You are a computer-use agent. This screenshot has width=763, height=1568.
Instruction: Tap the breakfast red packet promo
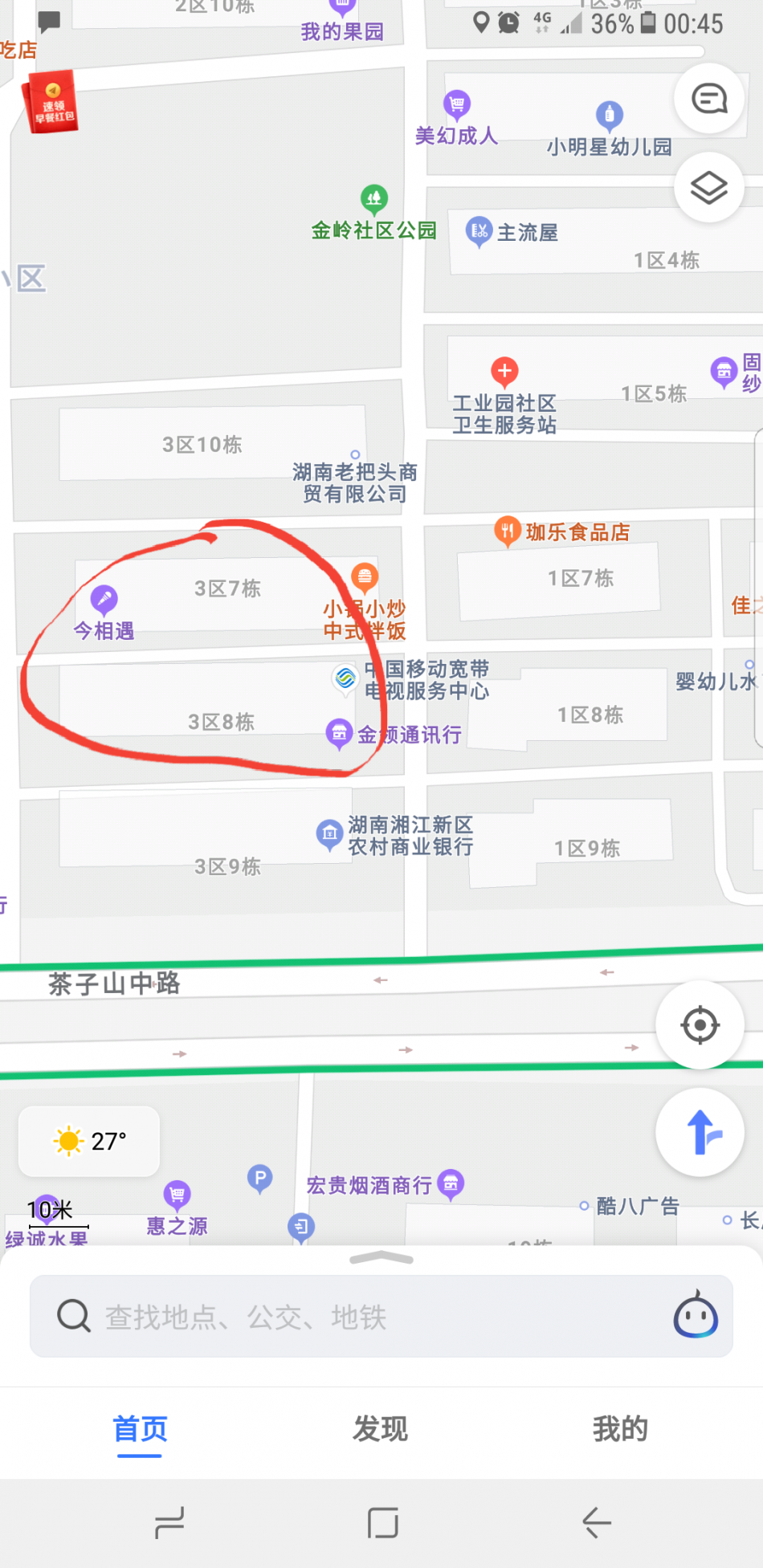pos(51,102)
